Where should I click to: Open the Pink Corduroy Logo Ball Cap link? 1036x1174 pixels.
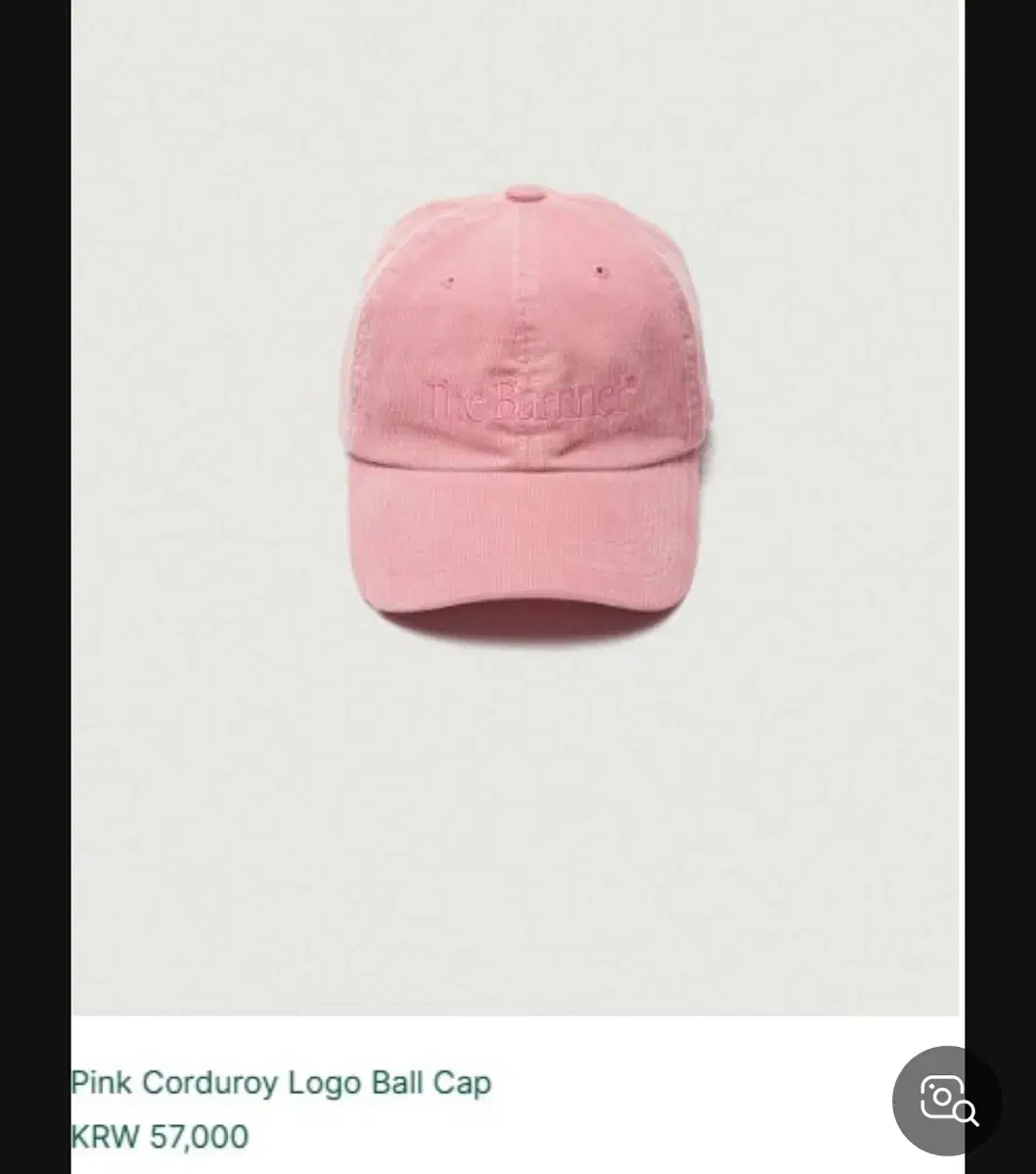click(281, 1083)
